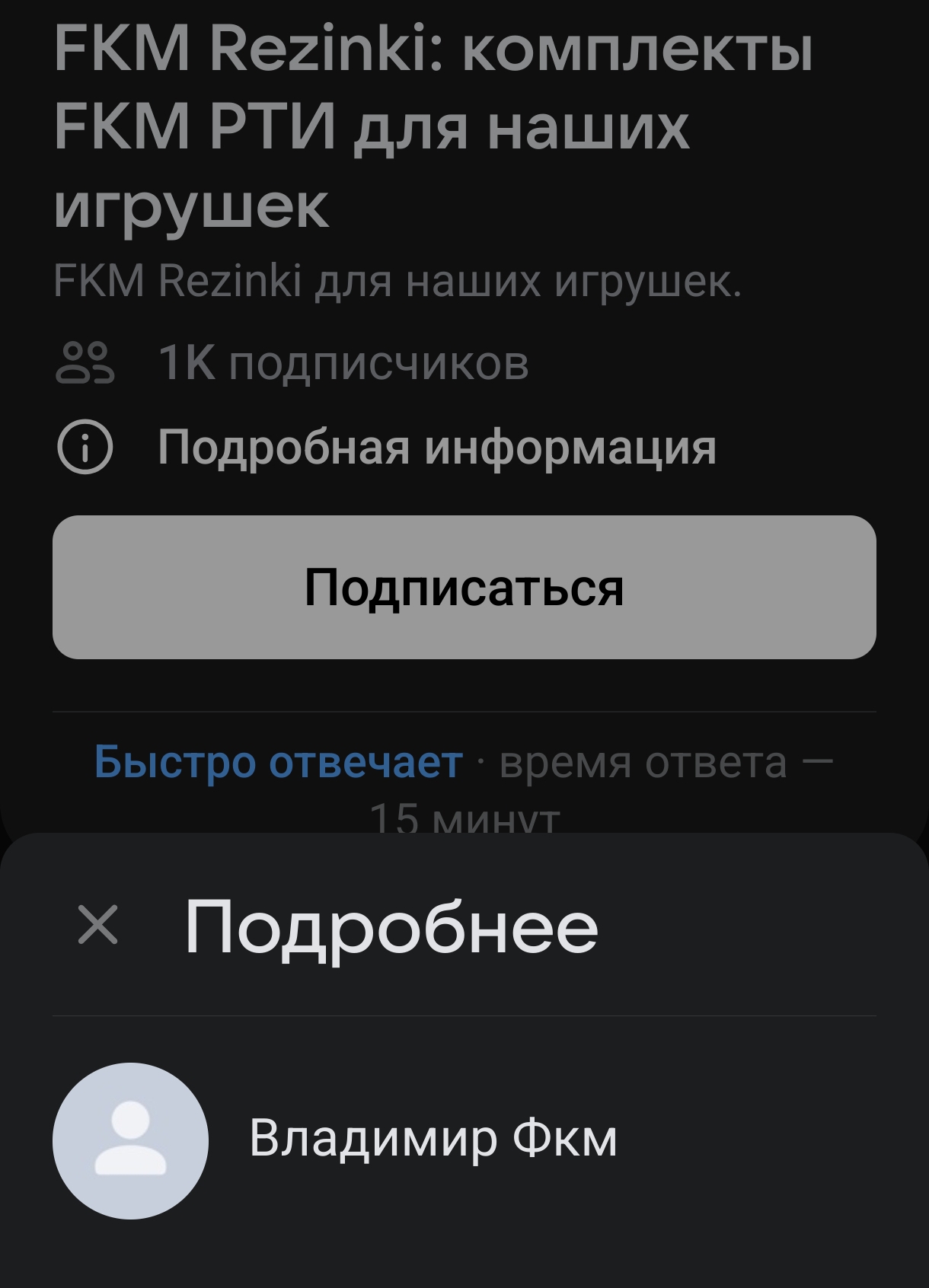View the 1K подписчиков list
929x1288 pixels.
(x=343, y=362)
